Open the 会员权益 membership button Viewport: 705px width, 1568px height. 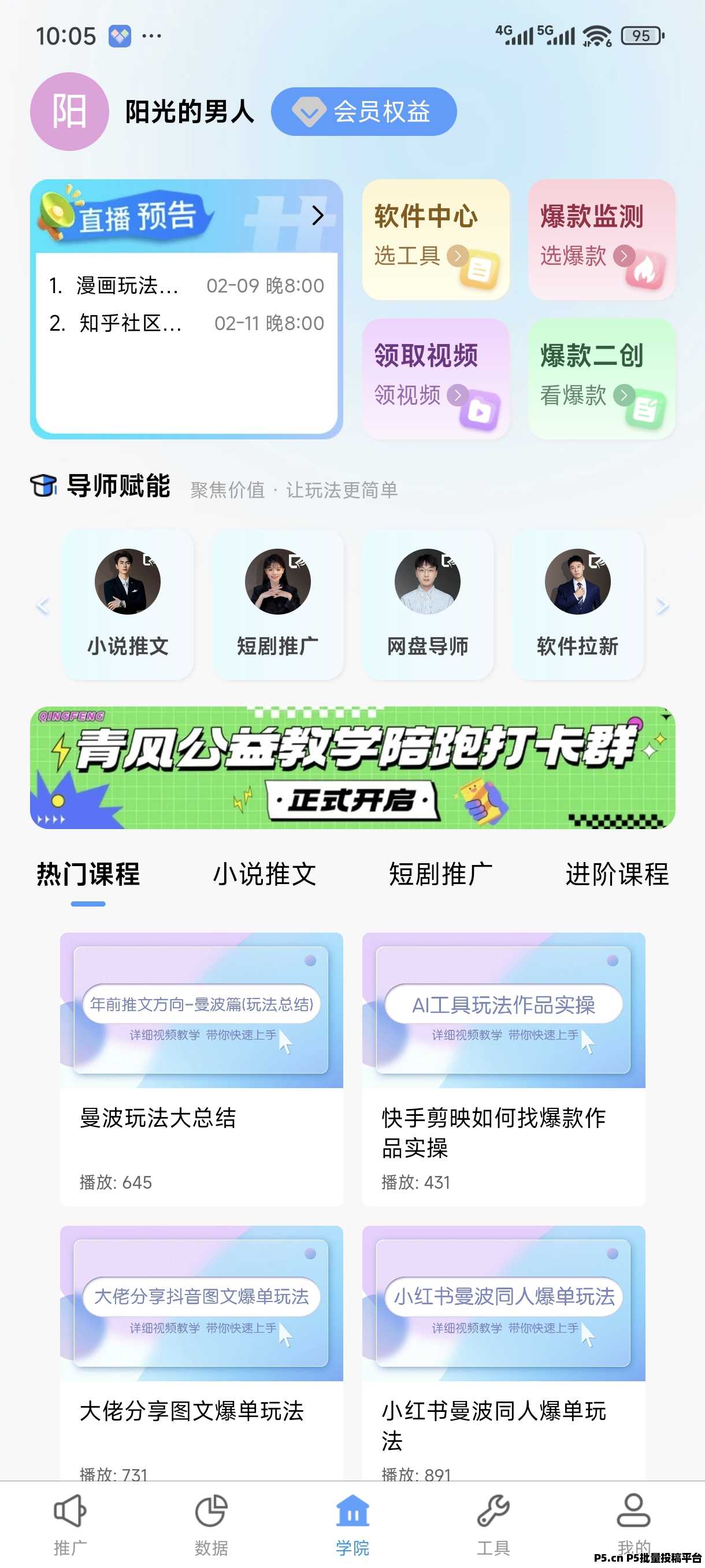pos(365,111)
